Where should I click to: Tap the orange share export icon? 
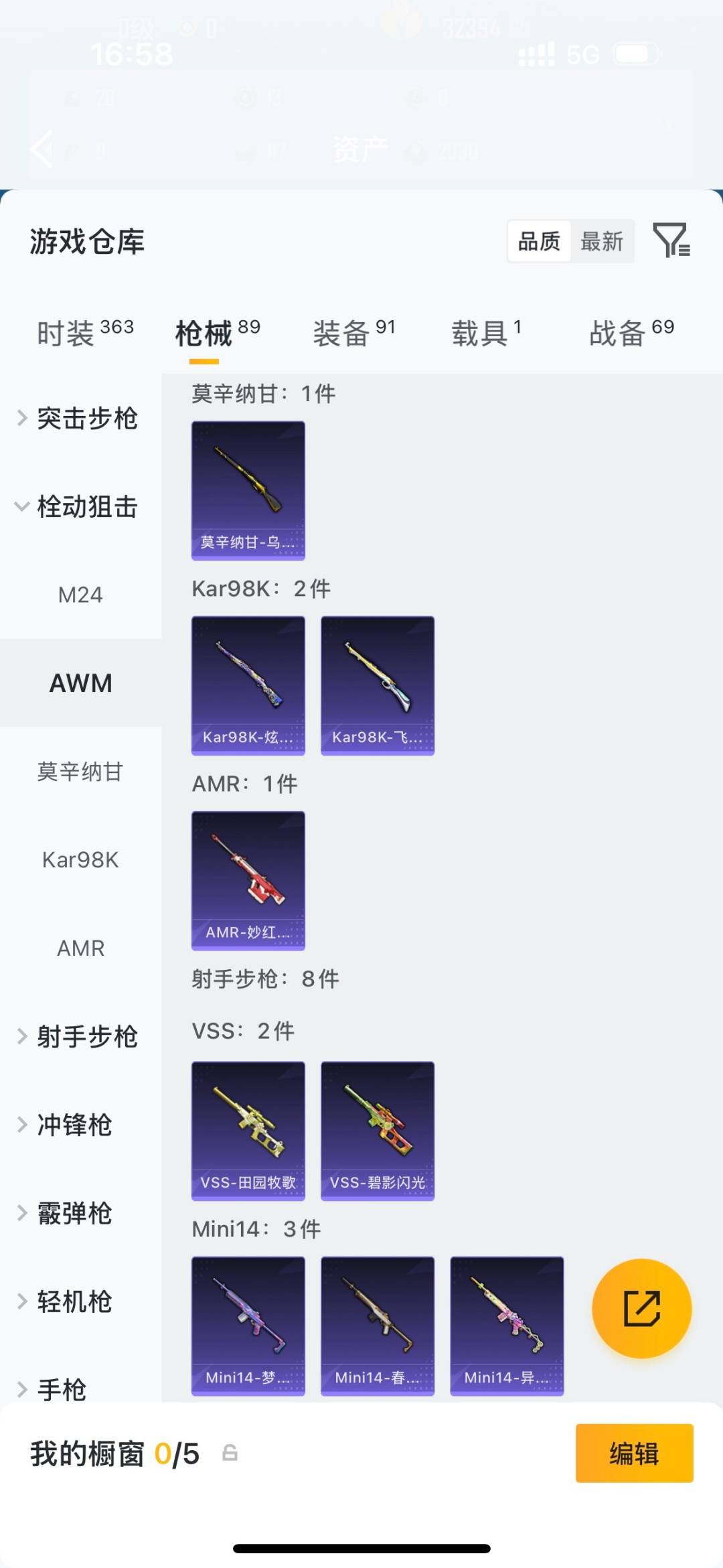[641, 1307]
